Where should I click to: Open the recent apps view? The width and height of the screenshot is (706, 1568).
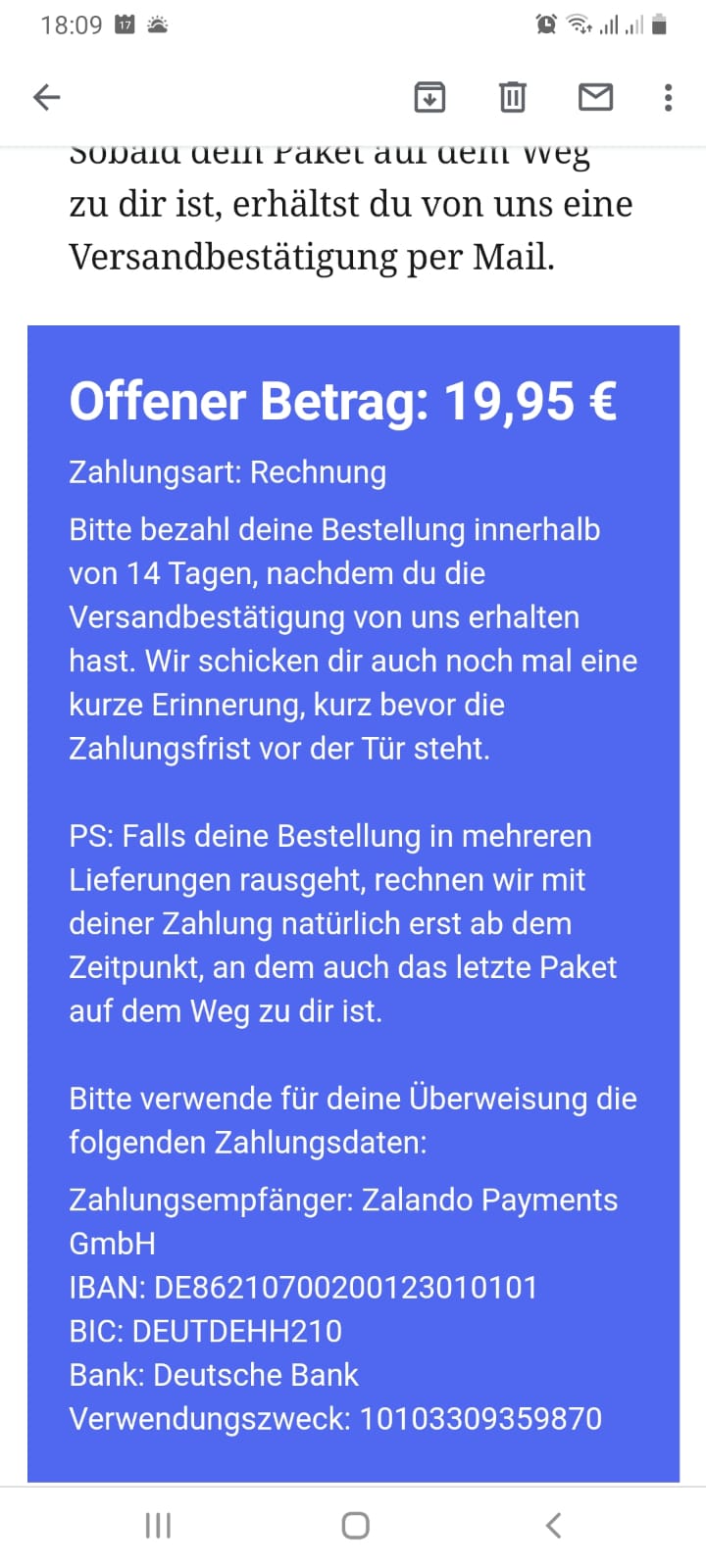click(158, 1525)
